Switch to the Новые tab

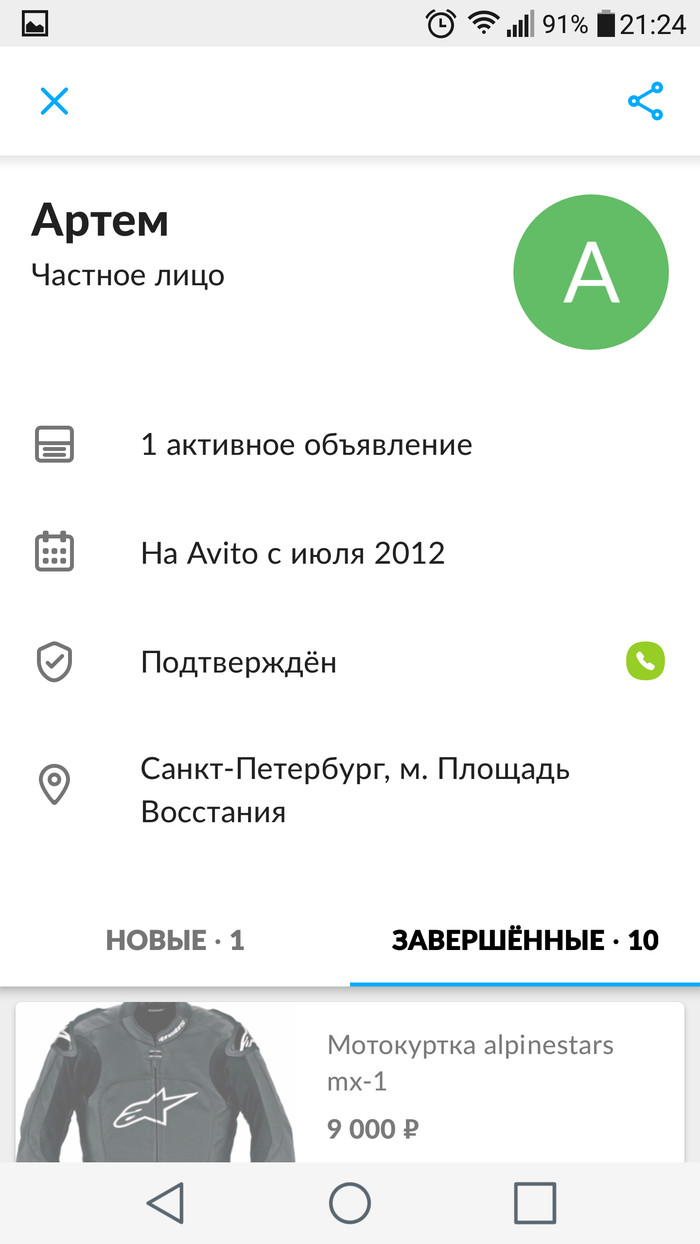(175, 940)
